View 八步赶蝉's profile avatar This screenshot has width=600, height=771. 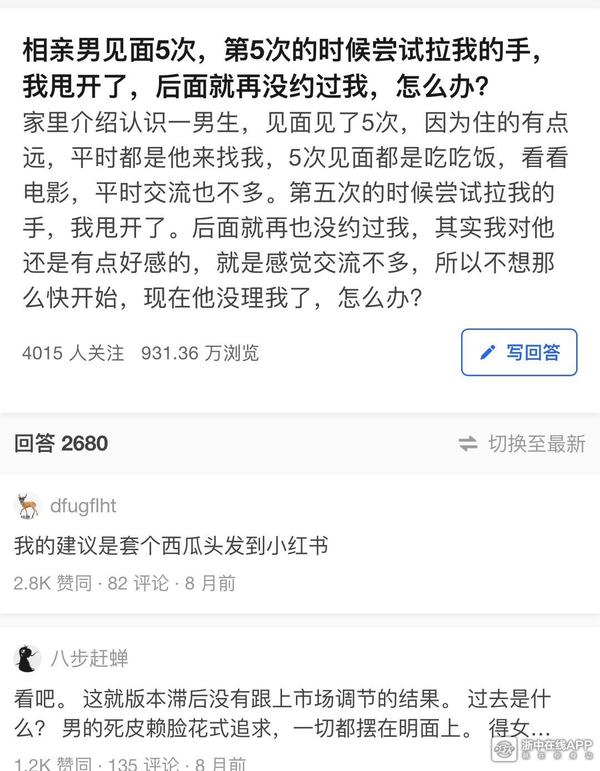[x=28, y=659]
